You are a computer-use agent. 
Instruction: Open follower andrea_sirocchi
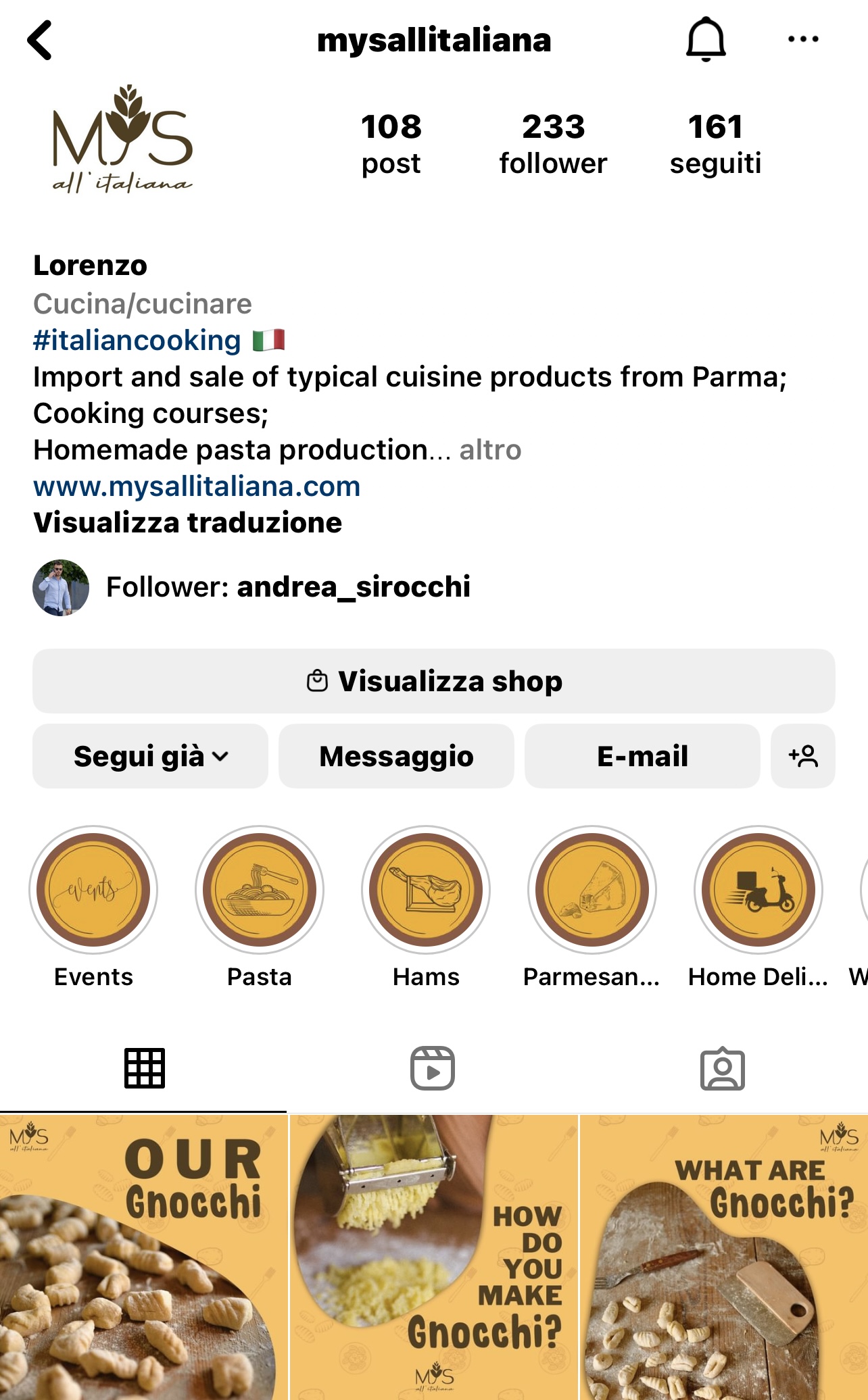[x=354, y=587]
